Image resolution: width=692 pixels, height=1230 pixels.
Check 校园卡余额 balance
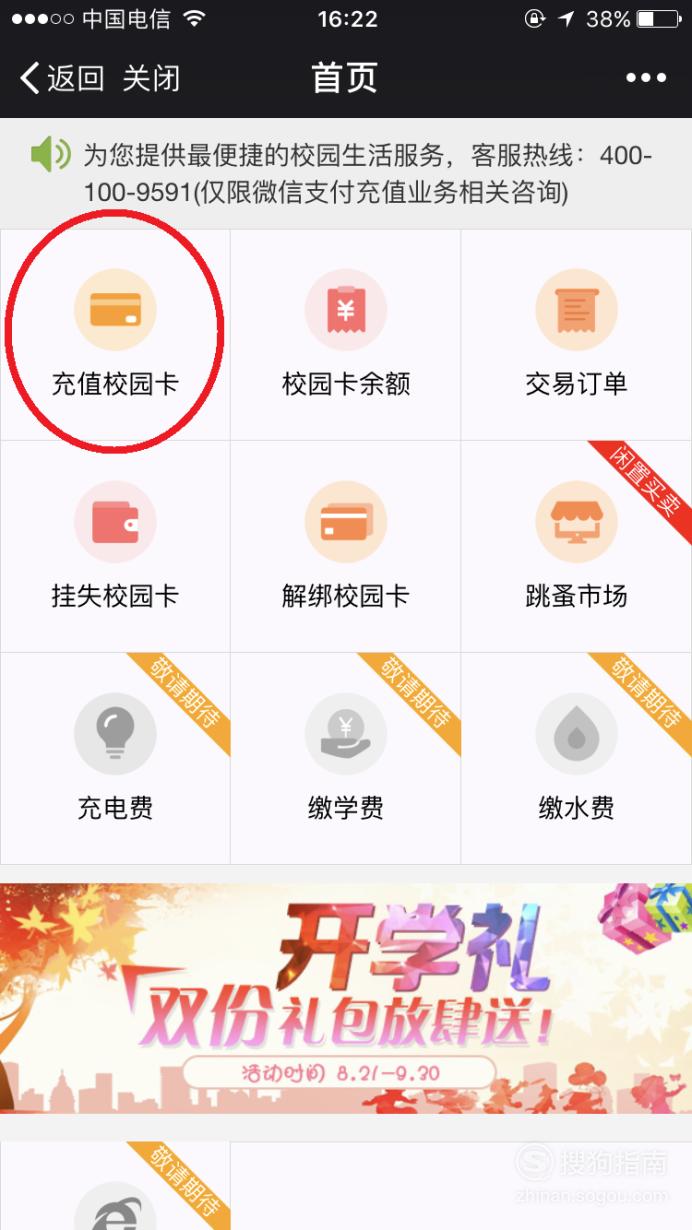click(345, 334)
